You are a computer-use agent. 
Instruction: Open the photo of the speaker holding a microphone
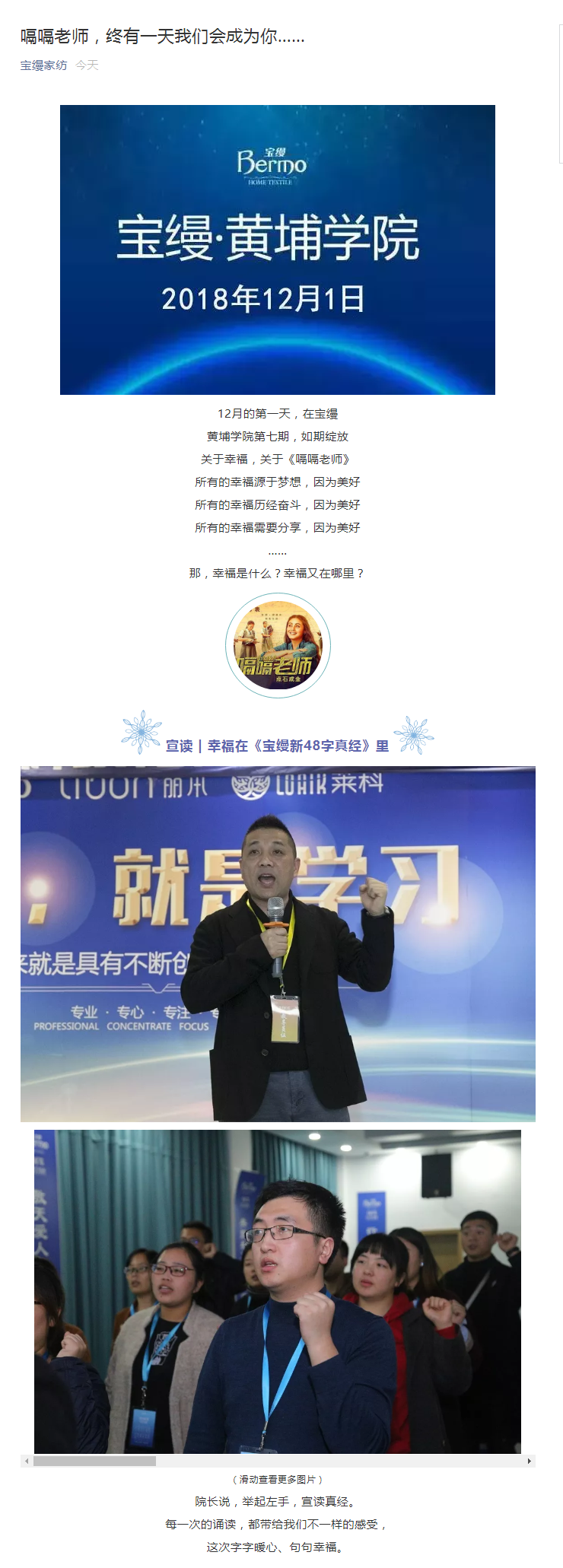click(x=278, y=943)
